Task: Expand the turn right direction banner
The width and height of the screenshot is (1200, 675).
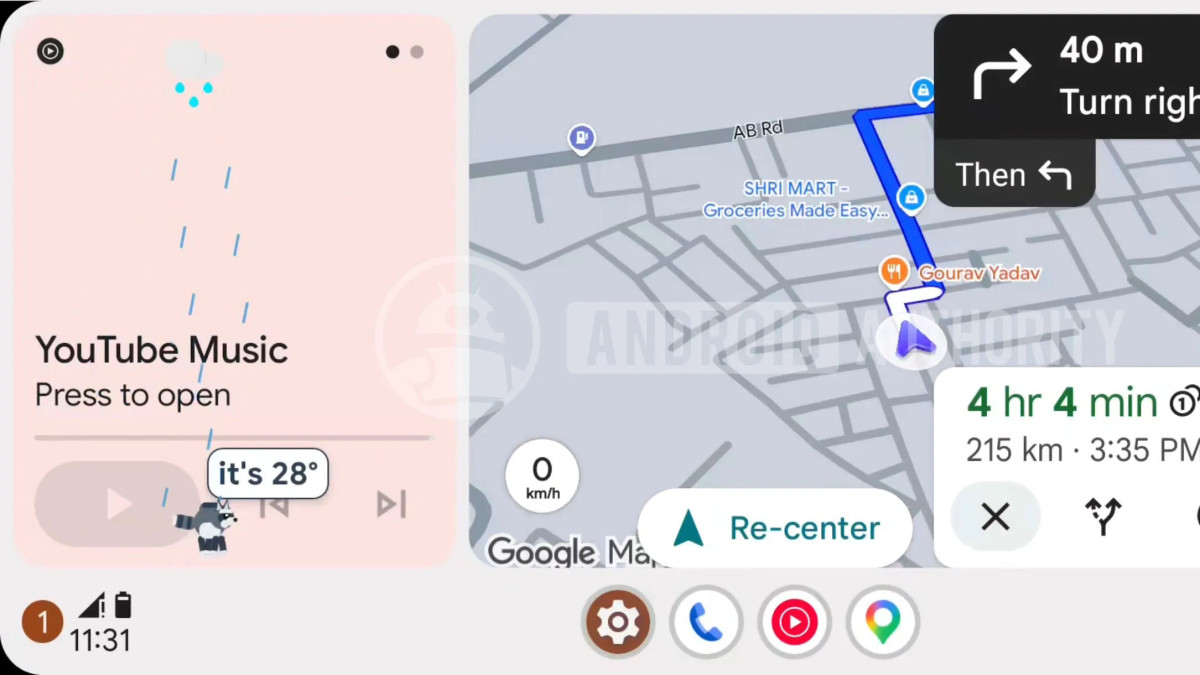Action: coord(1067,77)
